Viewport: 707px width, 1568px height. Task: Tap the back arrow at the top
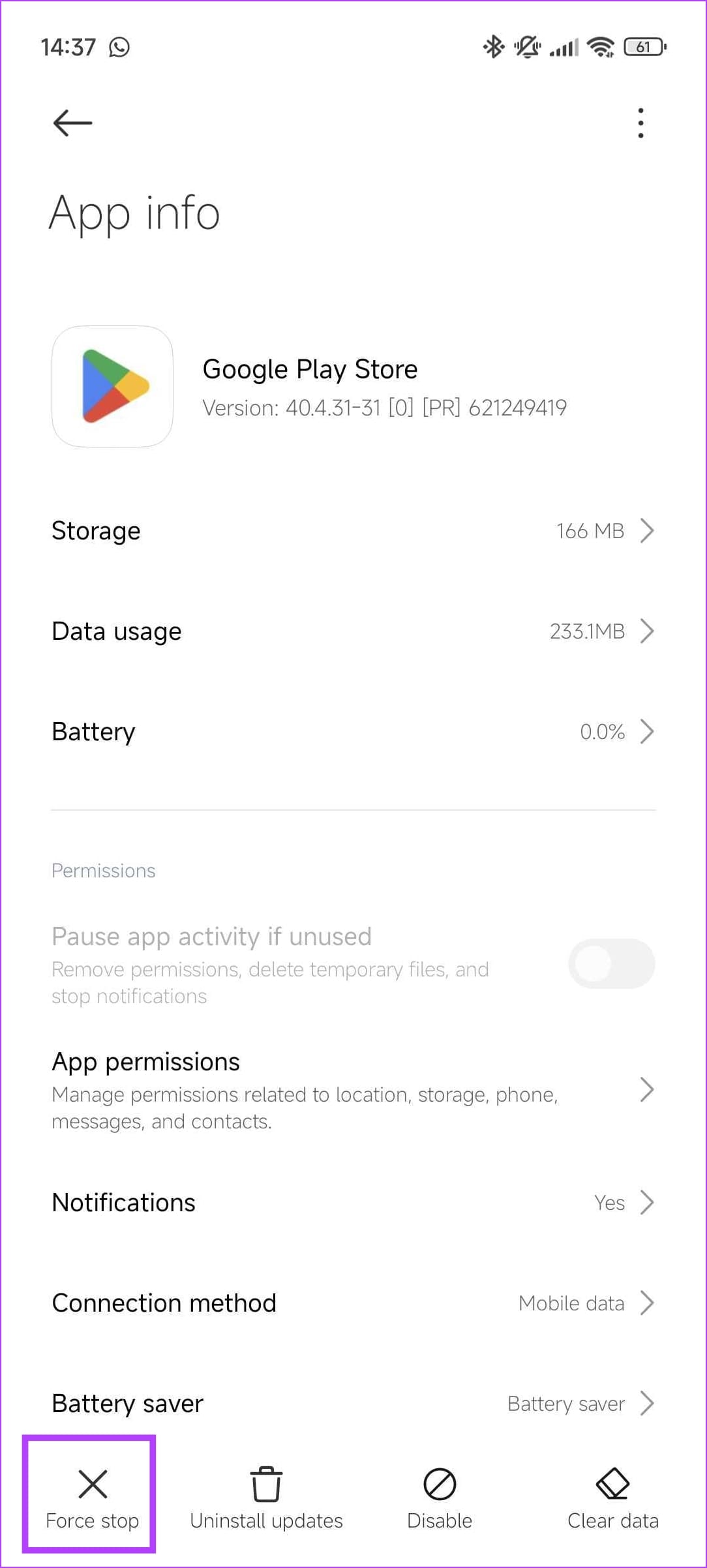point(70,122)
